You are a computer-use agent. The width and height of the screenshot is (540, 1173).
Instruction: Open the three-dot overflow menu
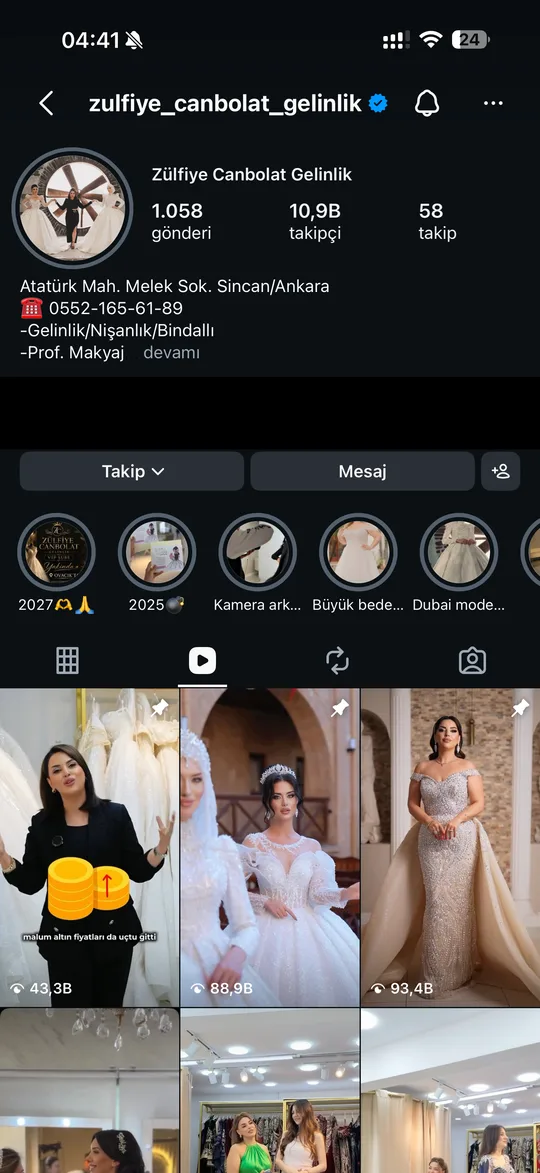494,103
